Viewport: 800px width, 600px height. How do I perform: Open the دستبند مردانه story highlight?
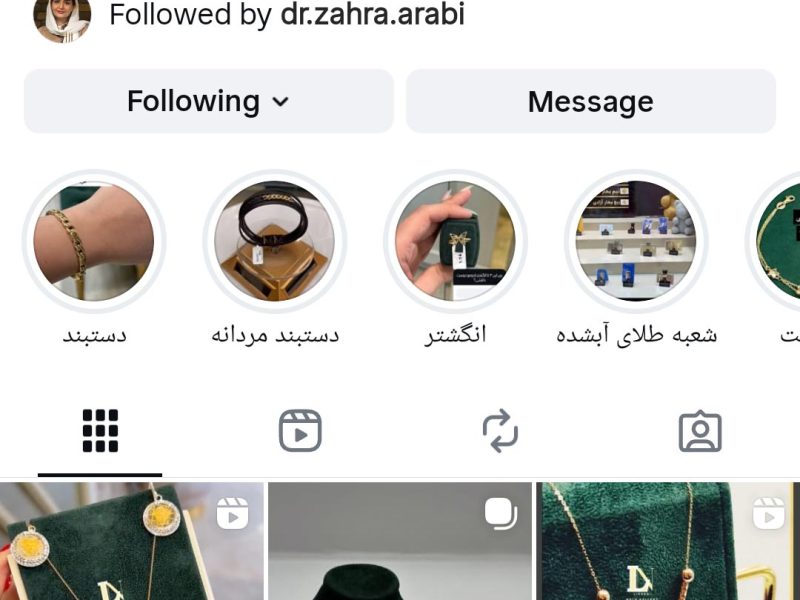(x=275, y=241)
